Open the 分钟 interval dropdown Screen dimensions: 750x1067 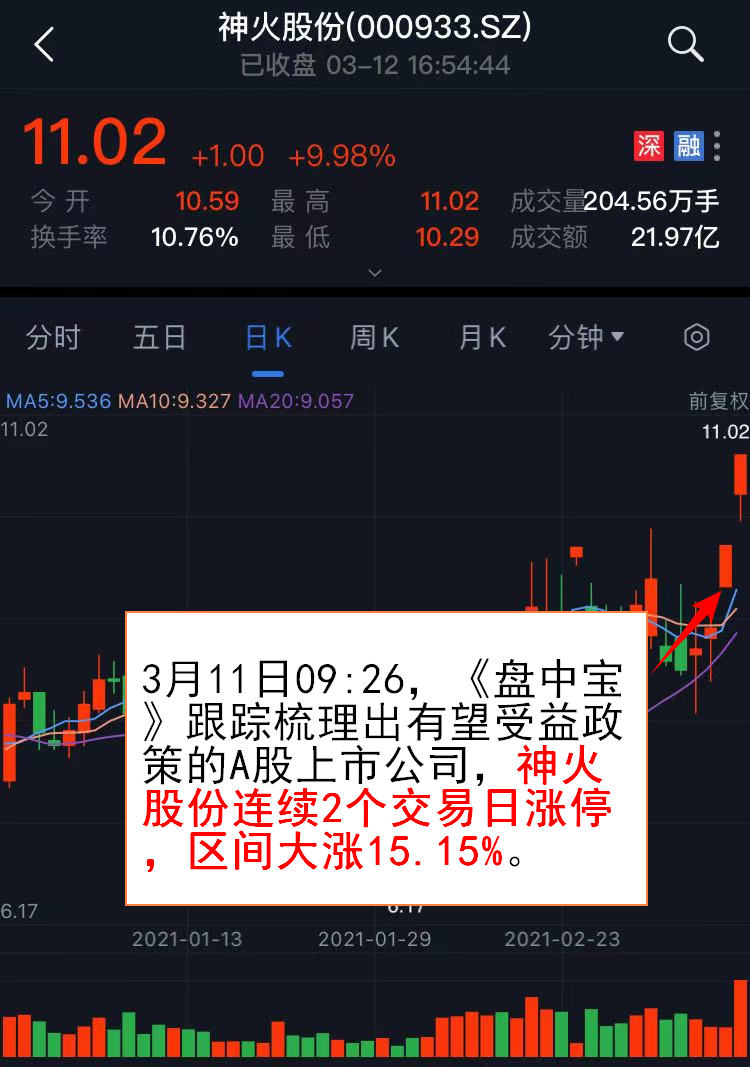(x=586, y=338)
